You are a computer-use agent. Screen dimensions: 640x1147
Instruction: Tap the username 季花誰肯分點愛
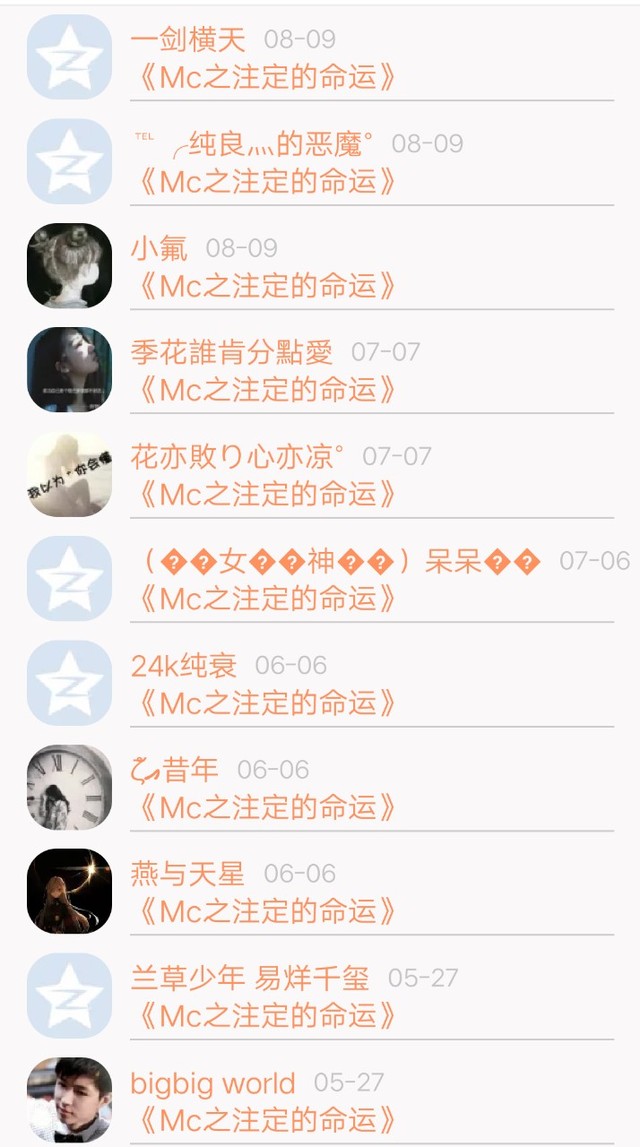click(231, 352)
